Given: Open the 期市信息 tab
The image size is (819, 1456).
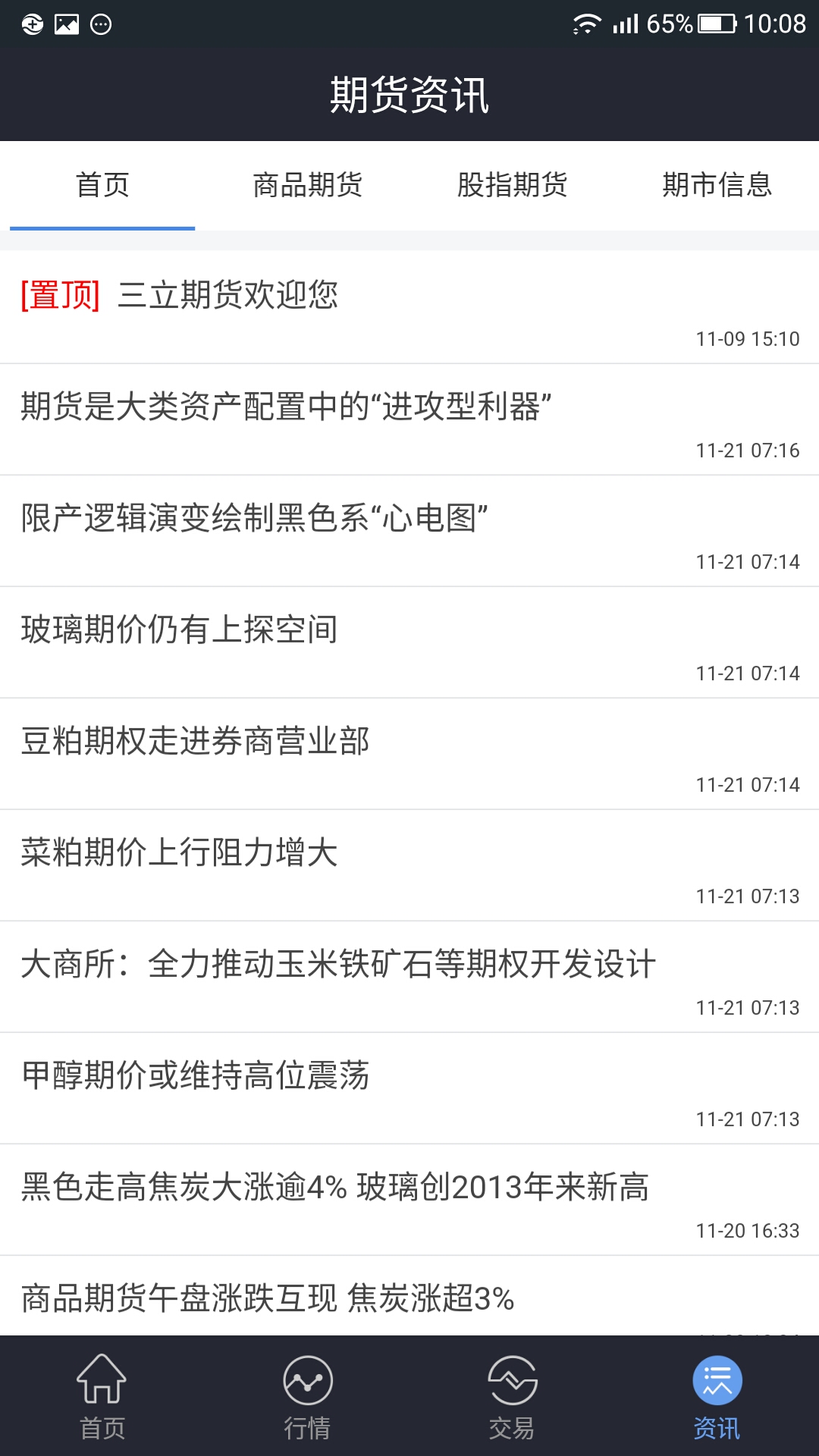Looking at the screenshot, I should 717,185.
